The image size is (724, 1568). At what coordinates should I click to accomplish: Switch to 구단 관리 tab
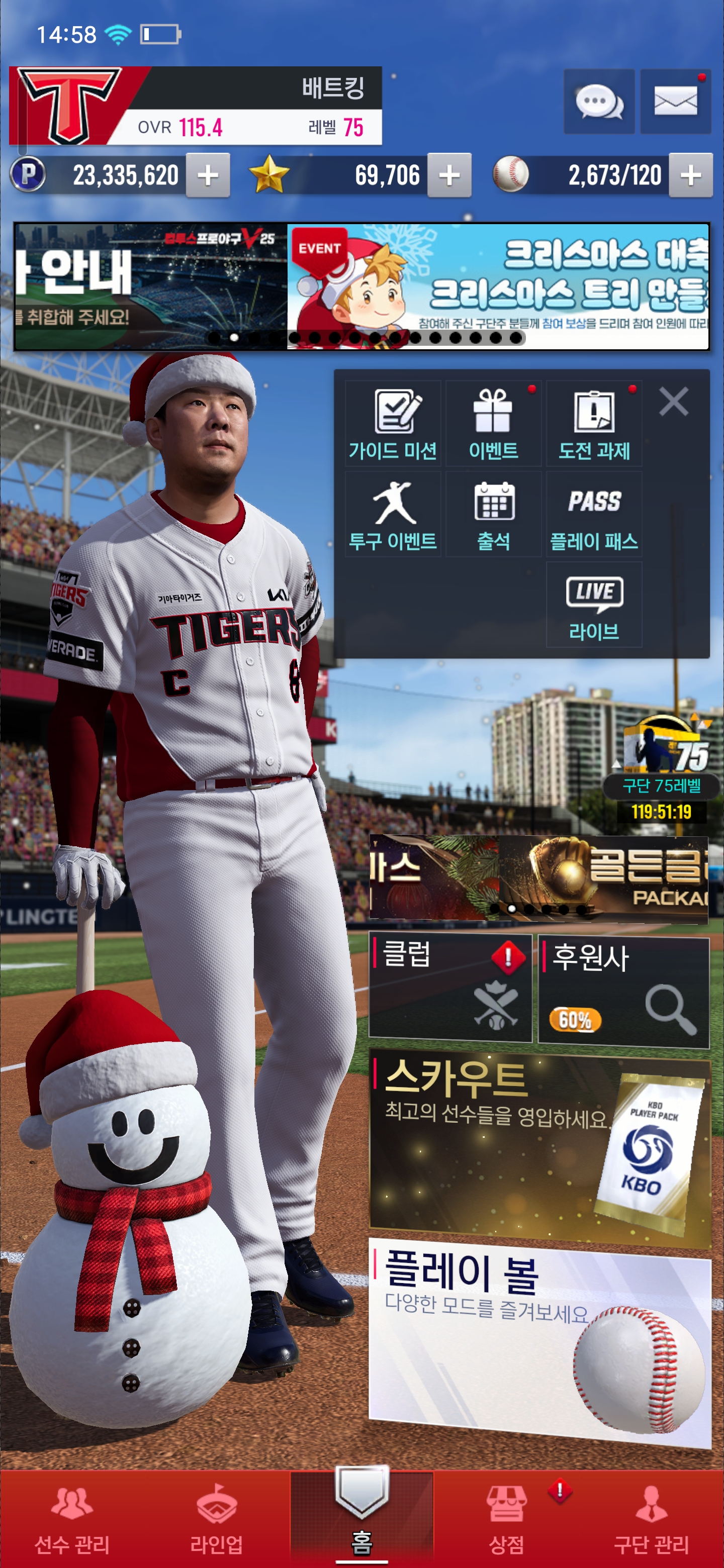pos(651,1518)
